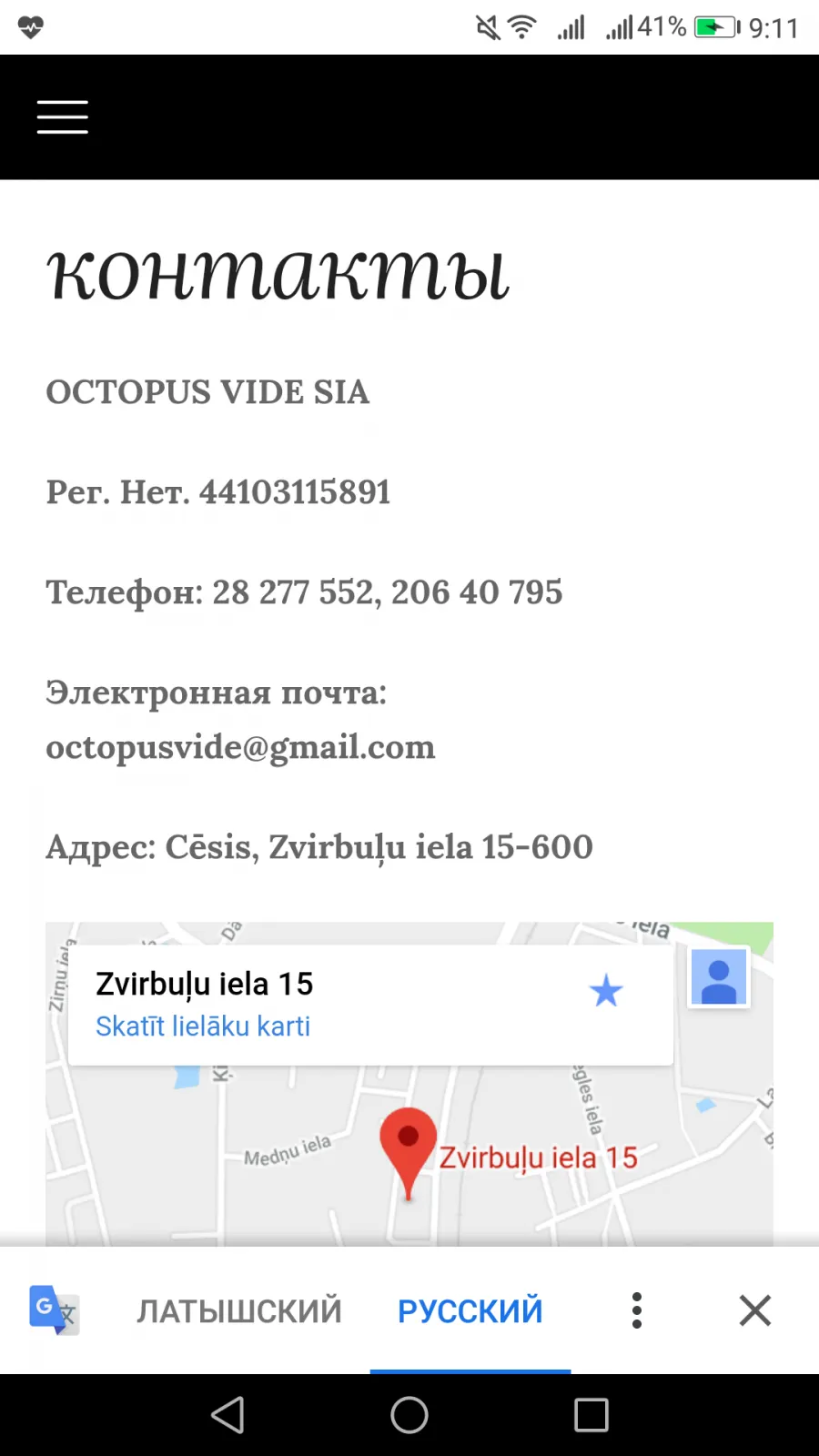Switch translation to Латышский
Screen dimensions: 819x1456
tap(239, 1311)
